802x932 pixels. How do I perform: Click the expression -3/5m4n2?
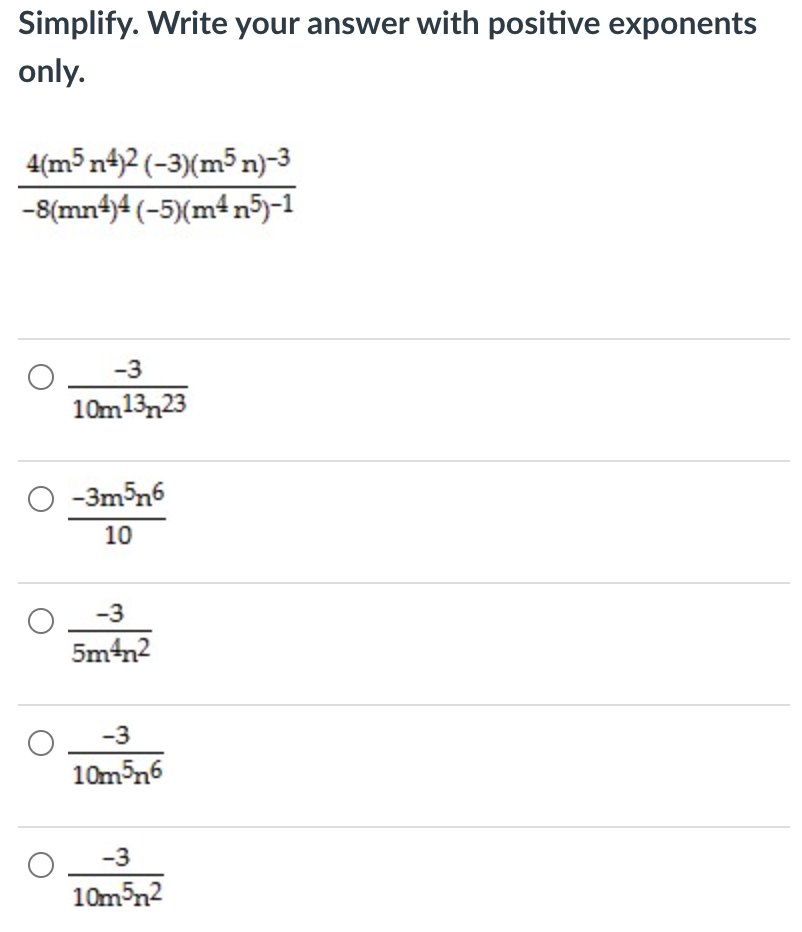coord(110,634)
